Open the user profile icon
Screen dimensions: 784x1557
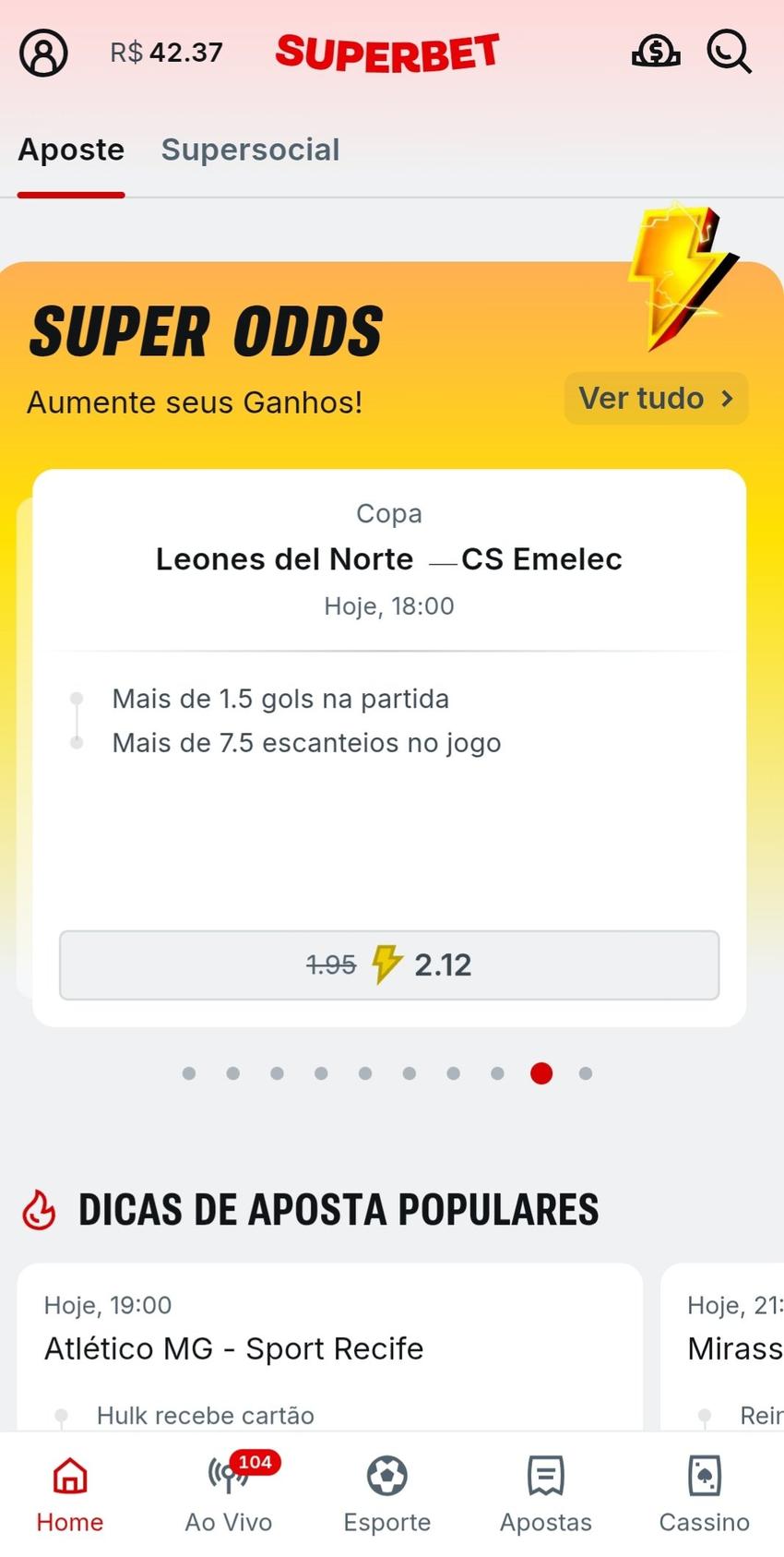coord(42,53)
